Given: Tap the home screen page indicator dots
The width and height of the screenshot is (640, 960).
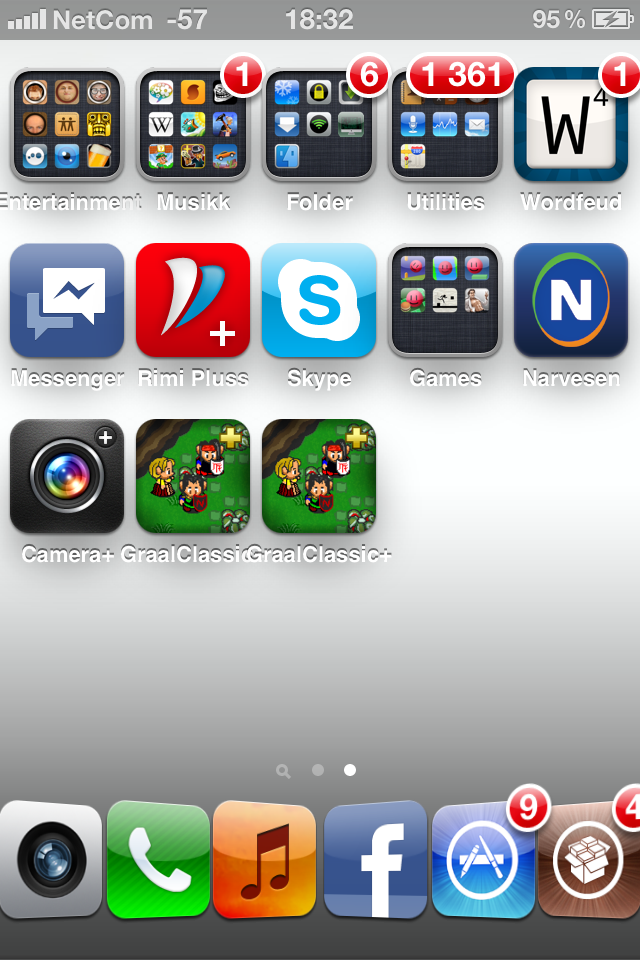Looking at the screenshot, I should coord(318,771).
